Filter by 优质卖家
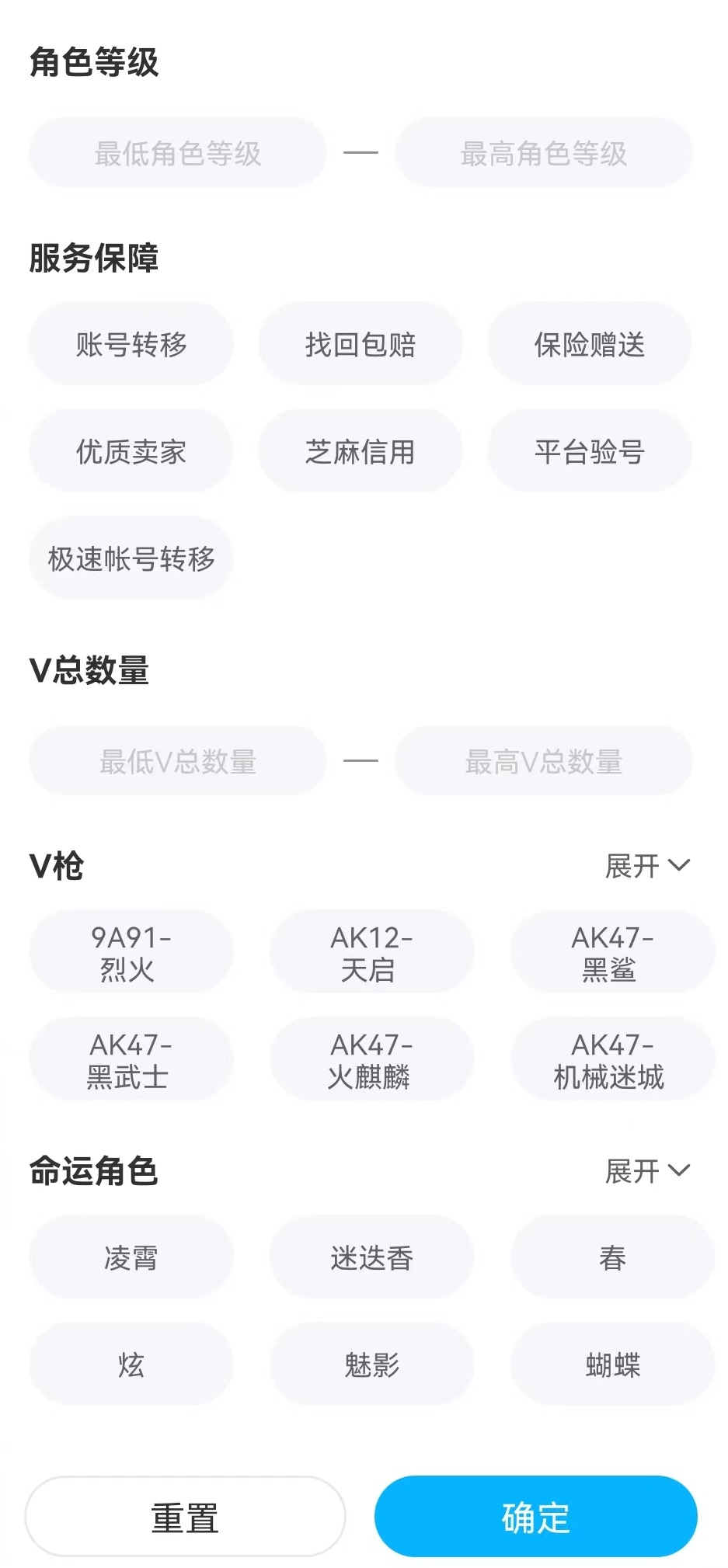Image resolution: width=728 pixels, height=1568 pixels. point(131,451)
